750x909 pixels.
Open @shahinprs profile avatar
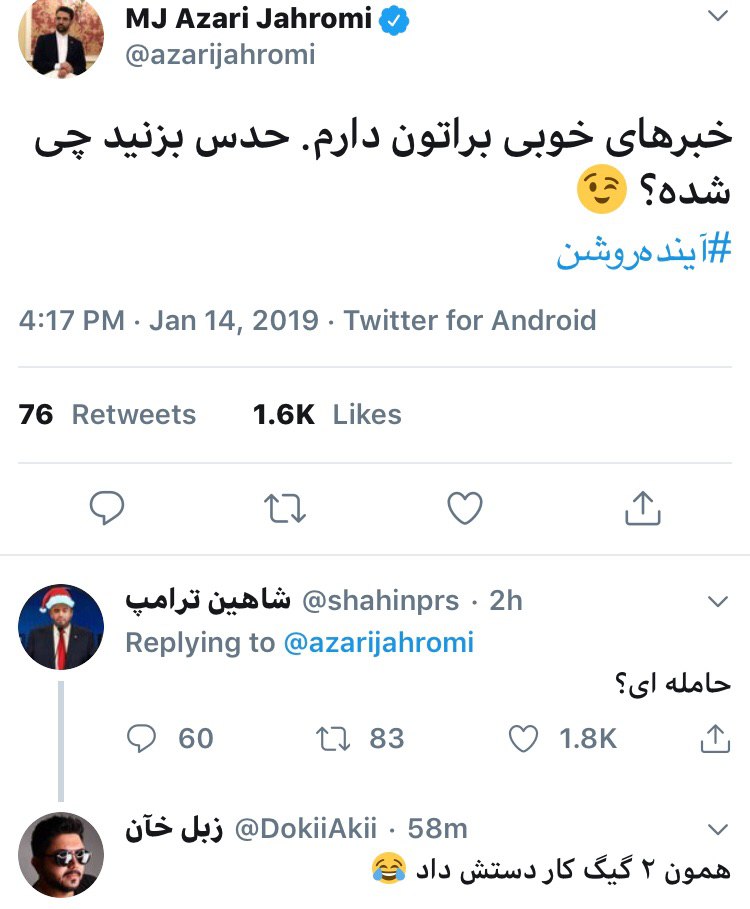pyautogui.click(x=61, y=627)
